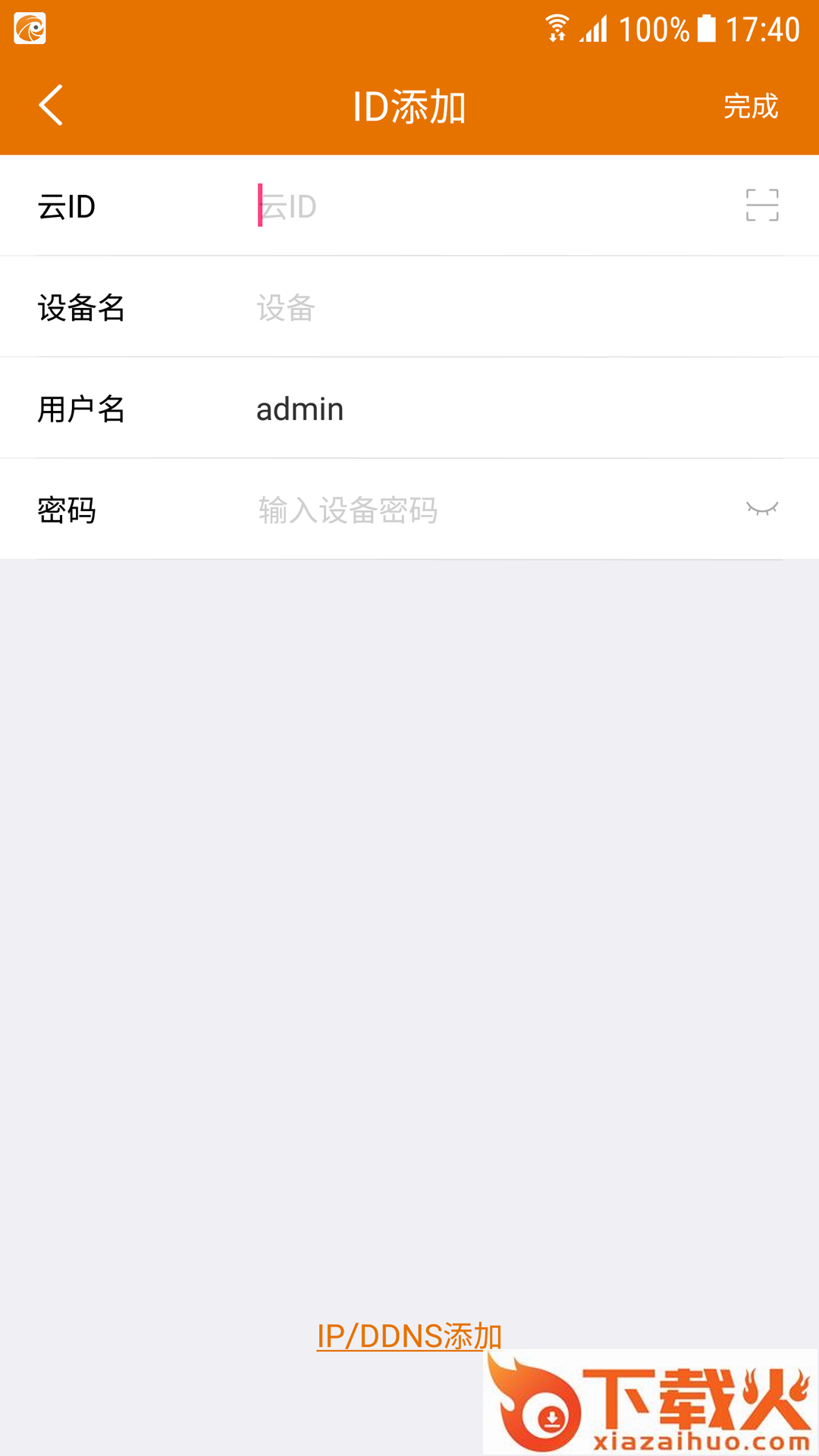Focus the 云ID input field
Viewport: 819px width, 1456px height.
(x=485, y=206)
